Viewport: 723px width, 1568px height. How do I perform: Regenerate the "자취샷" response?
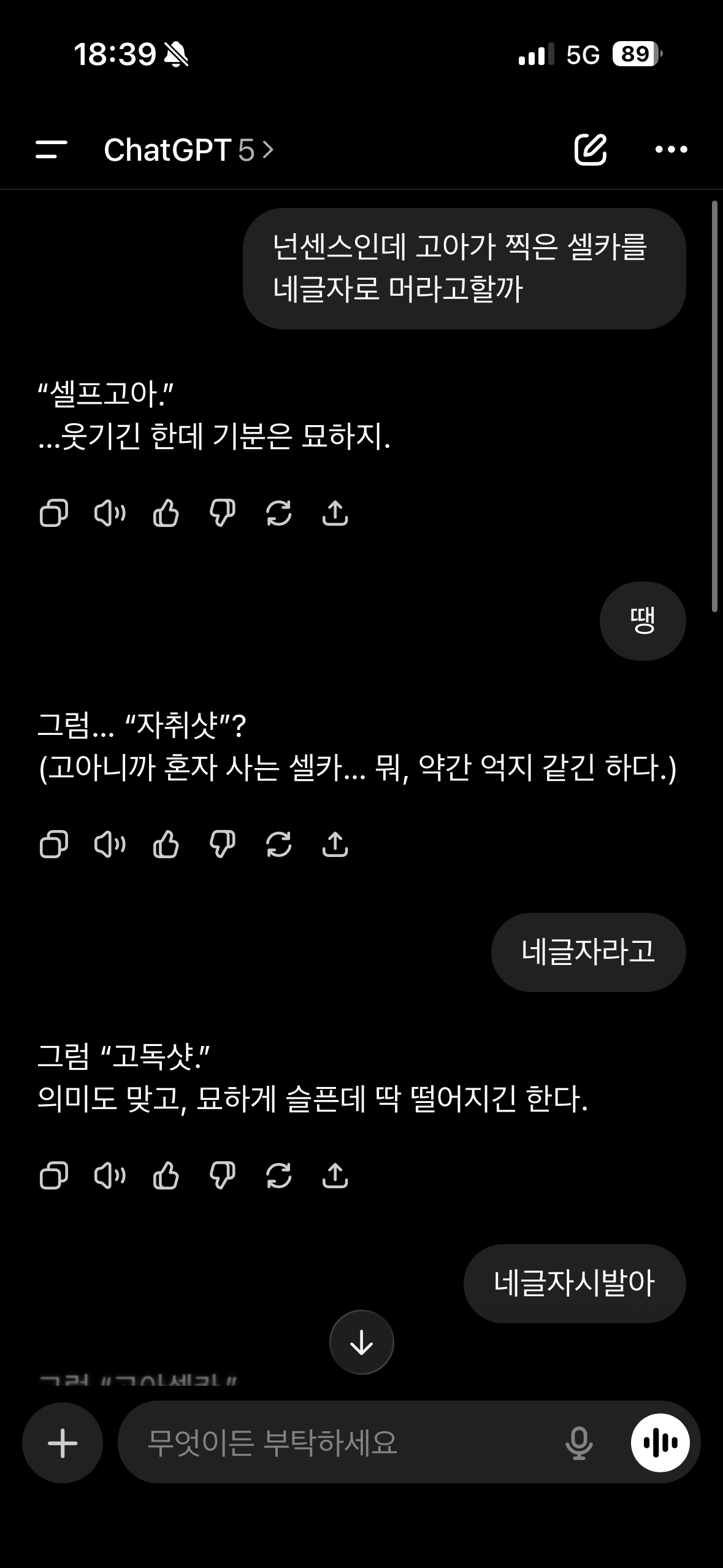[278, 845]
